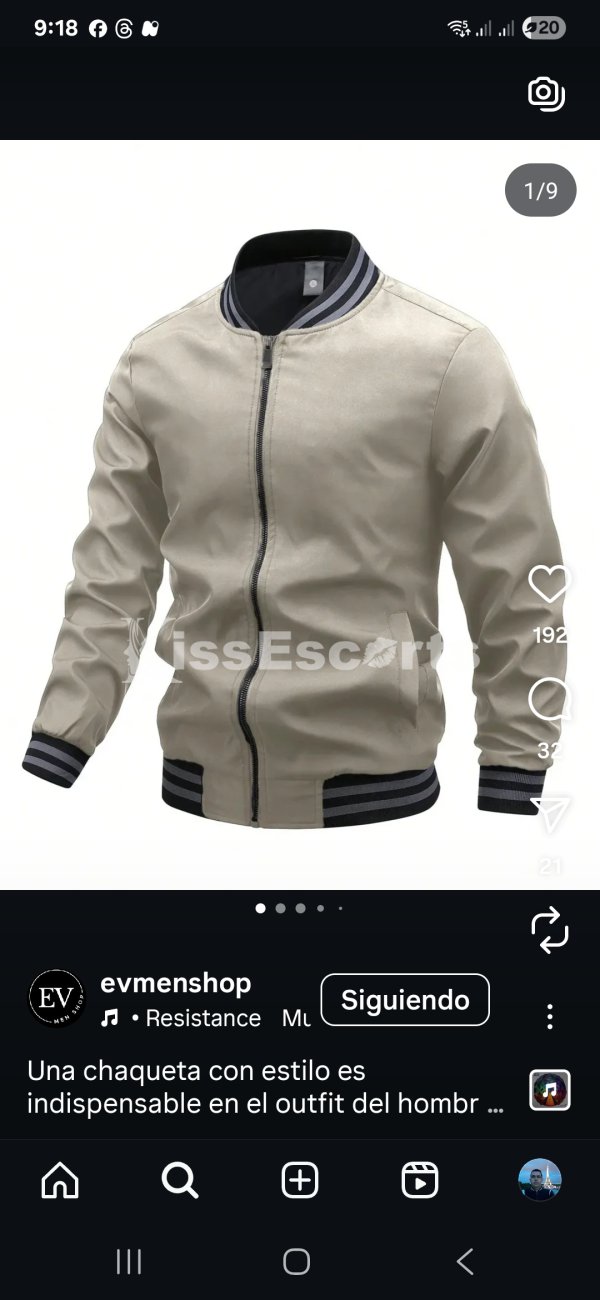Open the Reels tab
Viewport: 600px width, 1300px height.
[420, 1181]
